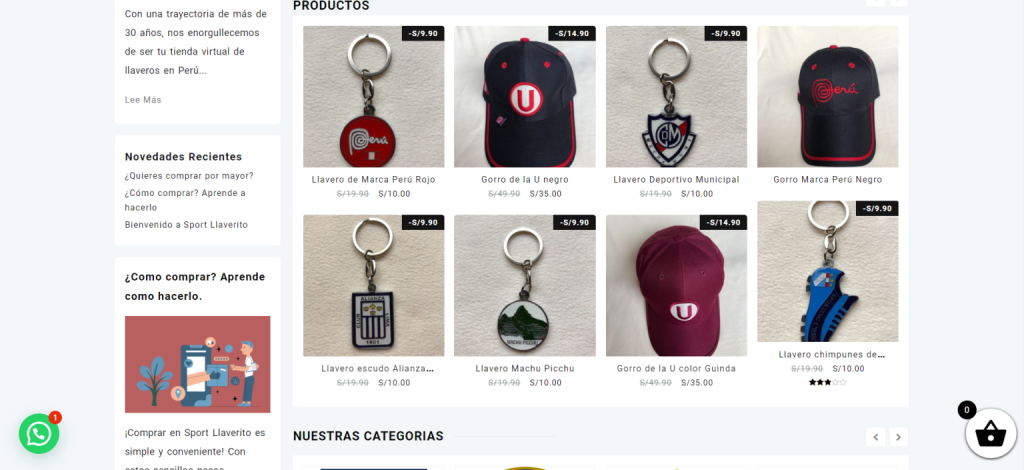Open the WhatsApp chat button
The height and width of the screenshot is (470, 1024).
(39, 433)
